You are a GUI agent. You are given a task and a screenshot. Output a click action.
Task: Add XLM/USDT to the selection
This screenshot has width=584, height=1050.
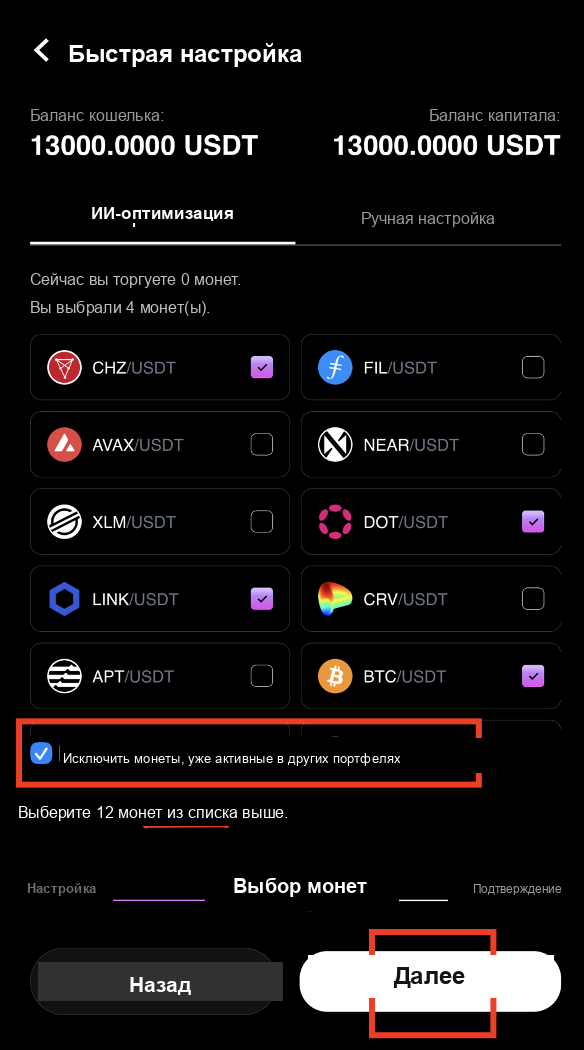click(262, 521)
